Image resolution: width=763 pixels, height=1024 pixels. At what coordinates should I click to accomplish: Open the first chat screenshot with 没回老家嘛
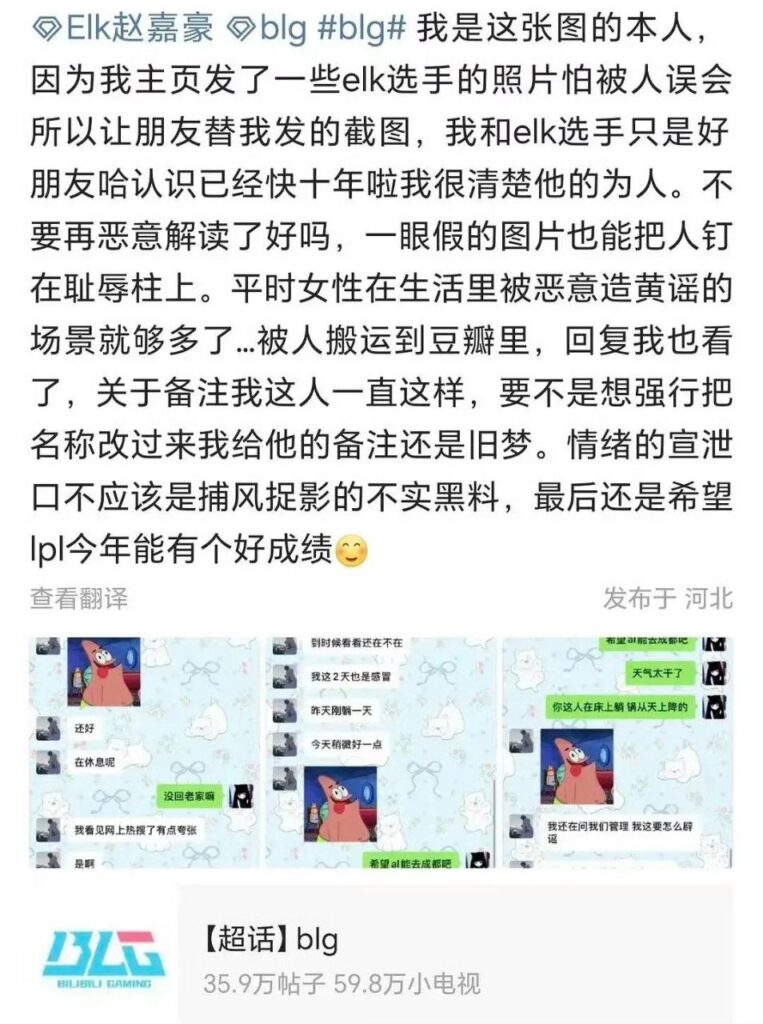[144, 752]
